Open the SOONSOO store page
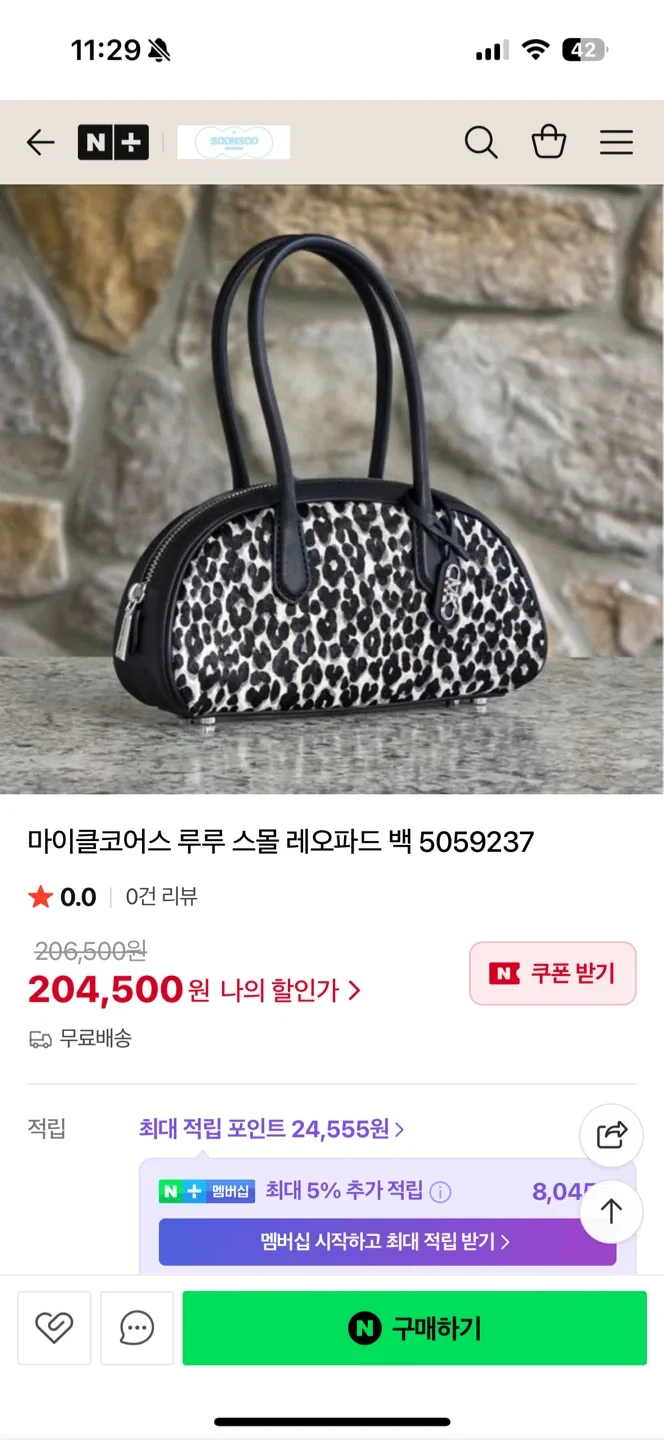Screen dimensions: 664x1440 (234, 142)
